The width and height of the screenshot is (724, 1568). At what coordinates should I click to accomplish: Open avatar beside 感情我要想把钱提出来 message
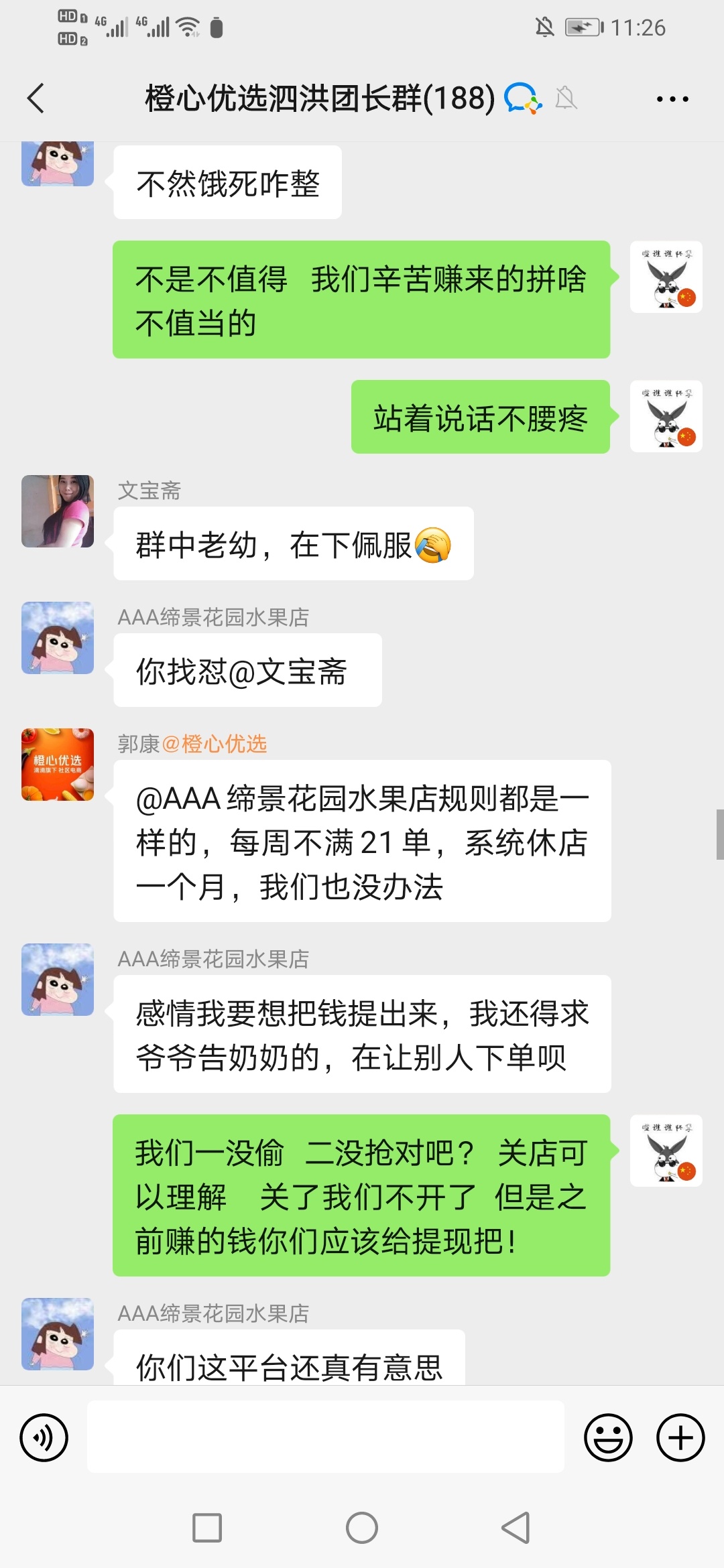tap(58, 980)
